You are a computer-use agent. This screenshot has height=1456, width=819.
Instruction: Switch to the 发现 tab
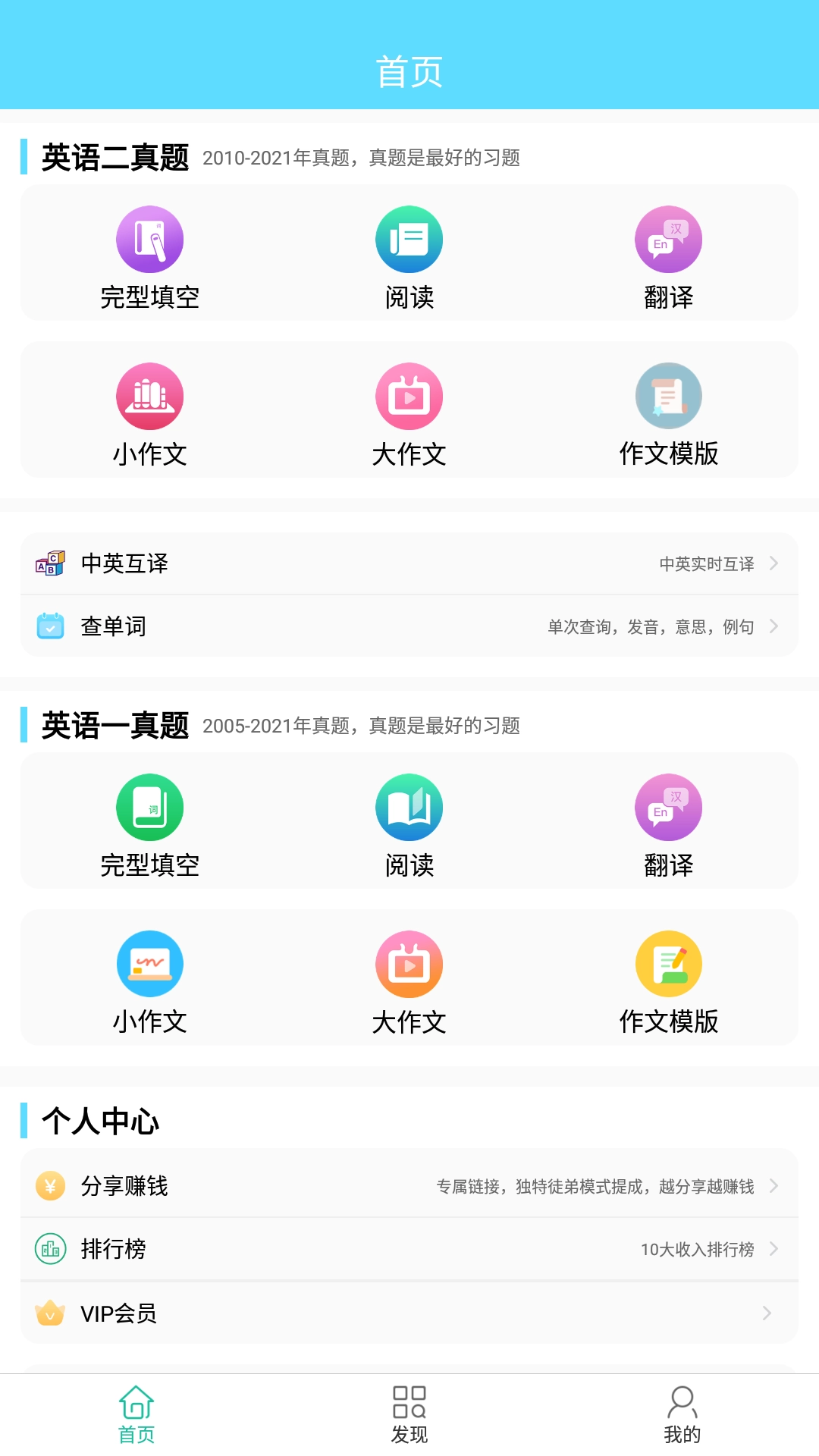pyautogui.click(x=409, y=1410)
